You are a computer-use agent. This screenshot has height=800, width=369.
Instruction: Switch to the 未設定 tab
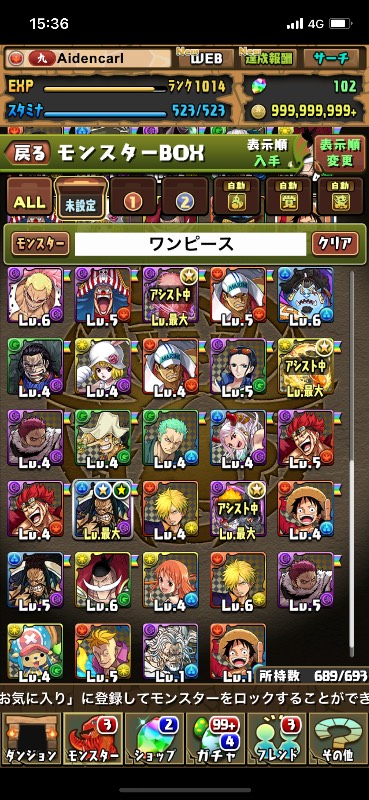tap(80, 198)
